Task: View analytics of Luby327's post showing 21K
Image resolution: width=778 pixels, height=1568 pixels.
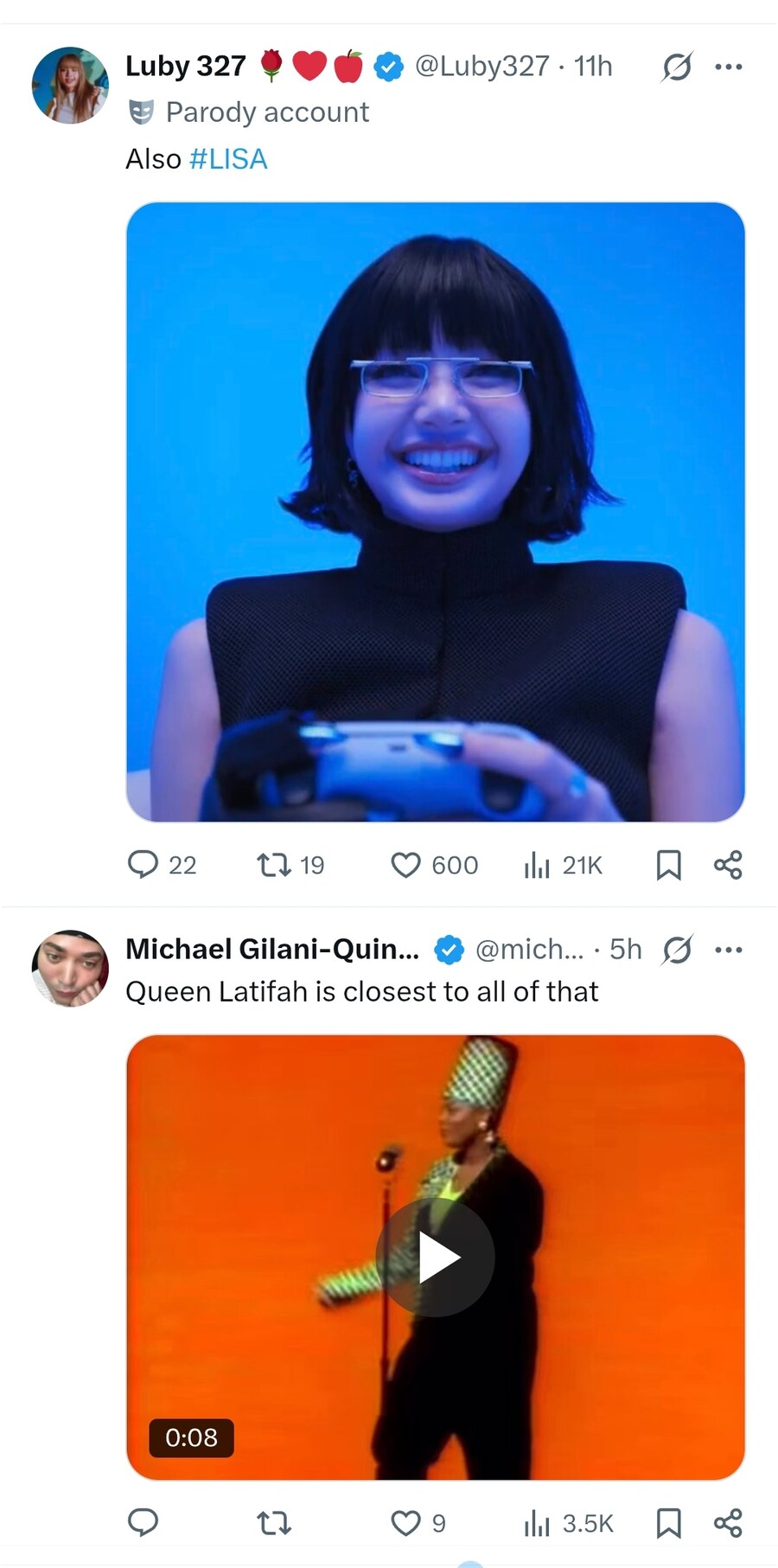Action: pyautogui.click(x=537, y=864)
